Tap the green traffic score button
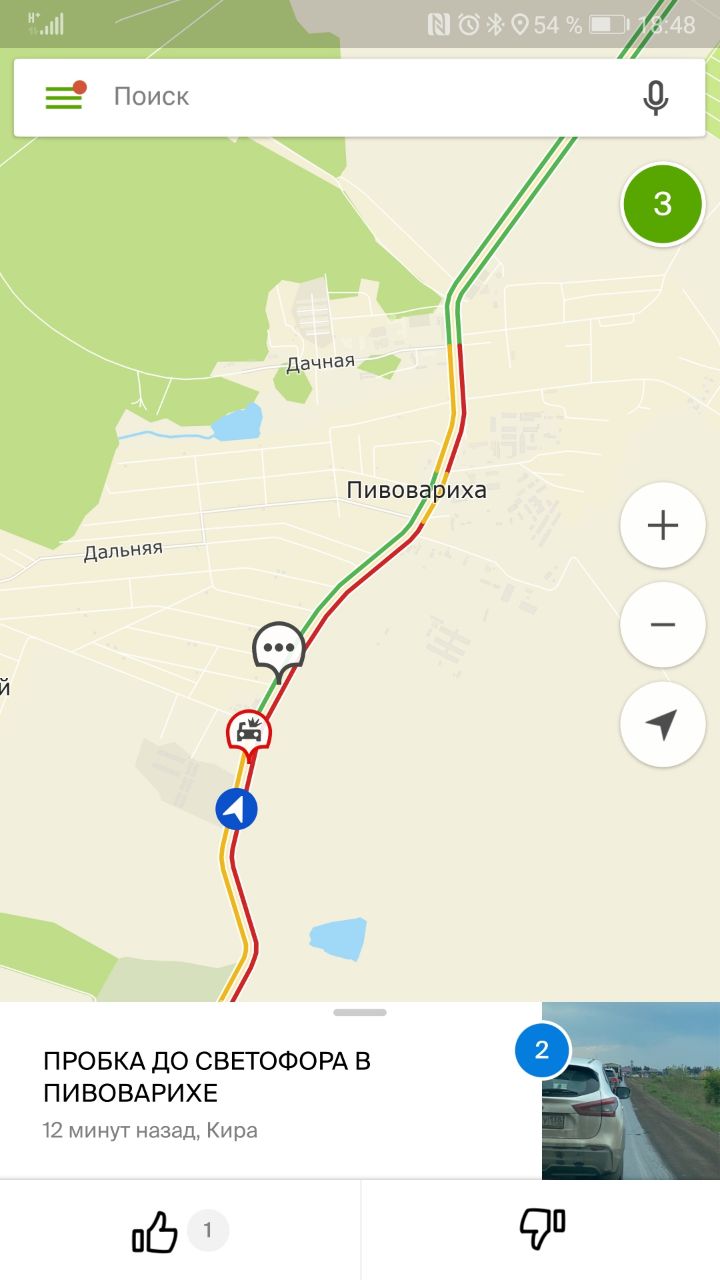This screenshot has width=720, height=1280. click(662, 204)
